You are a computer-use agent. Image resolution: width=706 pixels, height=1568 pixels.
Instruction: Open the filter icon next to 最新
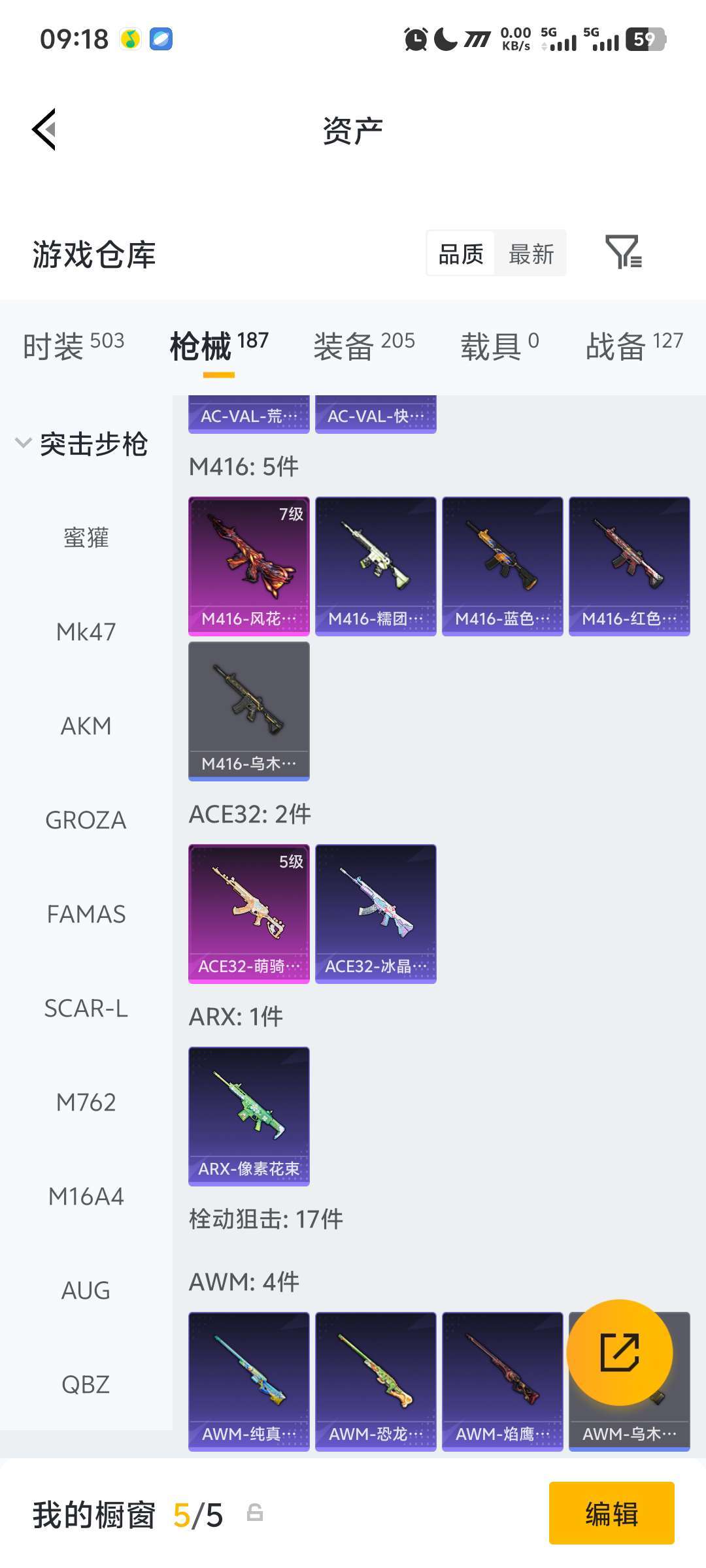(x=623, y=253)
